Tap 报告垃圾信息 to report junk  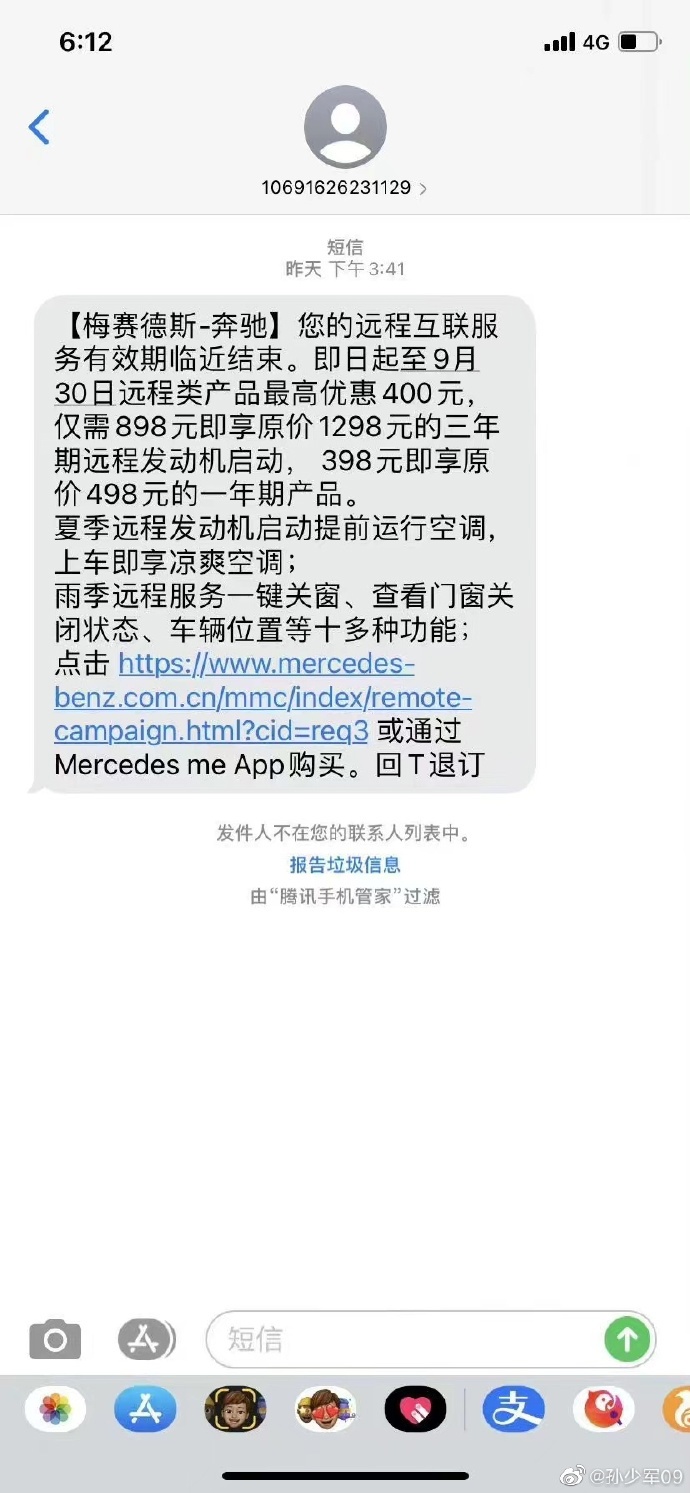pos(345,865)
